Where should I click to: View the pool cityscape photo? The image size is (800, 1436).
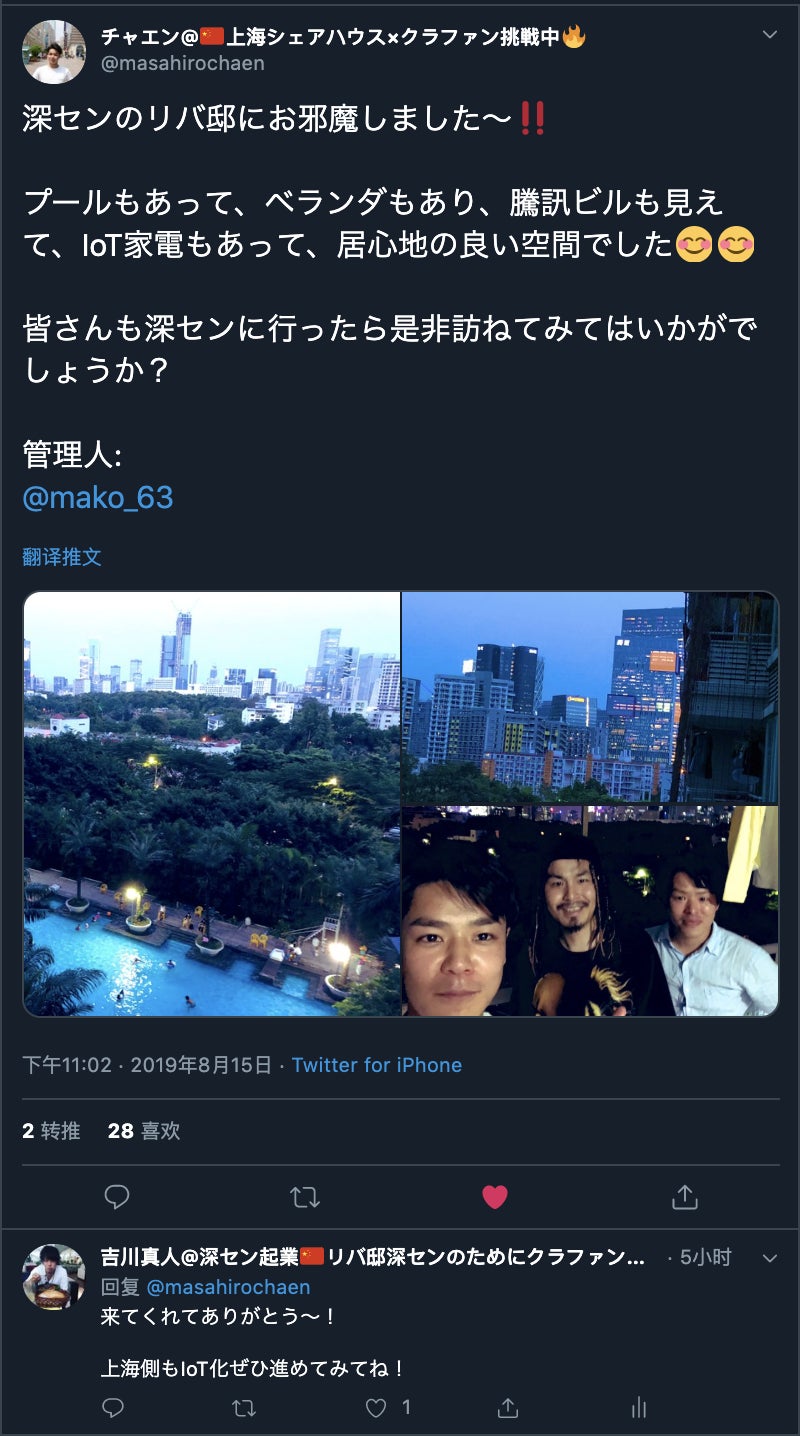click(212, 804)
